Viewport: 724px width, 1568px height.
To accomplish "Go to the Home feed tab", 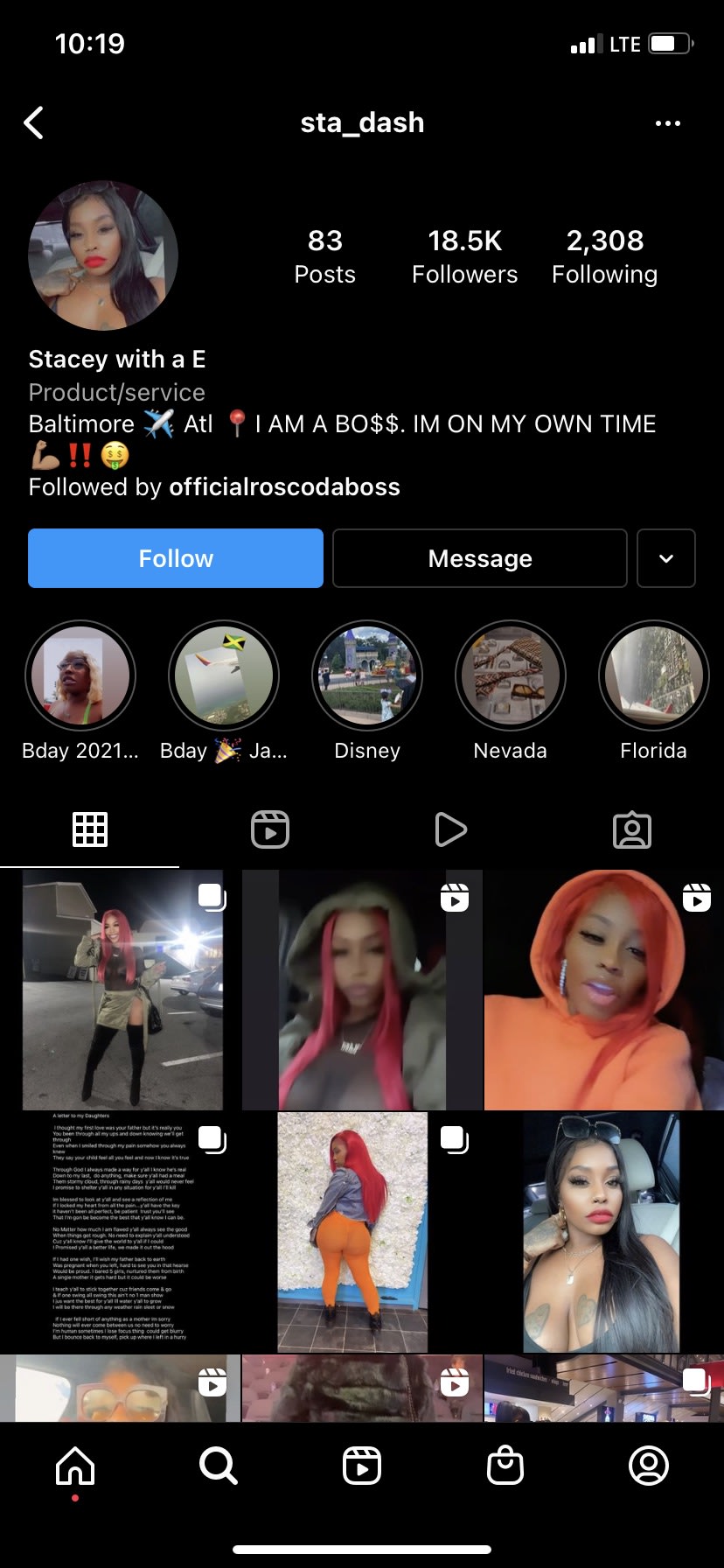I will 75,1466.
